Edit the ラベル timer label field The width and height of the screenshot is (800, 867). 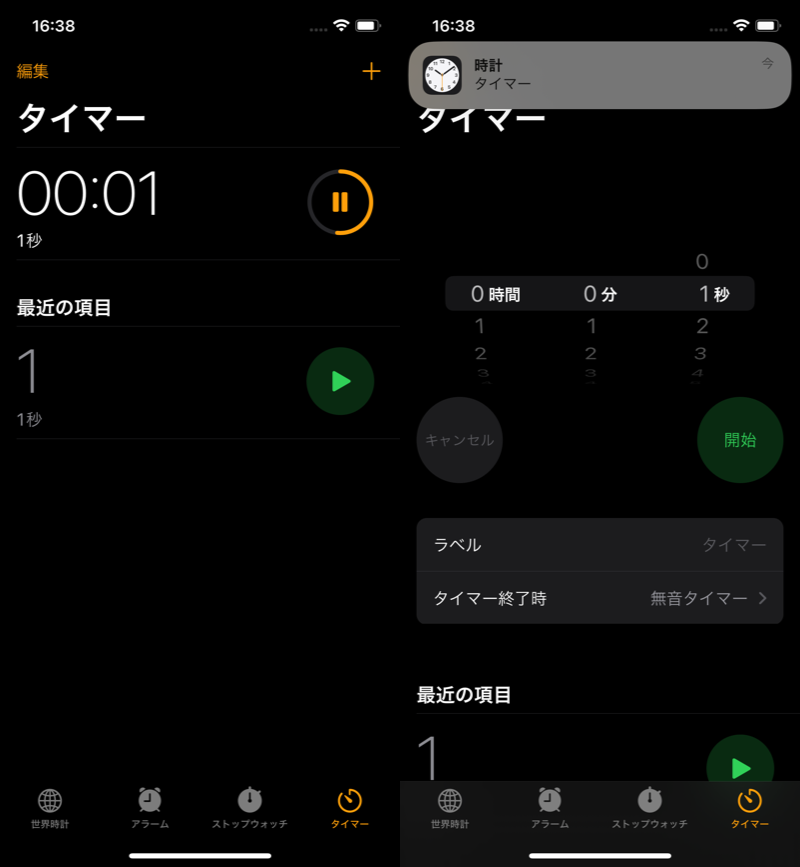pos(599,545)
